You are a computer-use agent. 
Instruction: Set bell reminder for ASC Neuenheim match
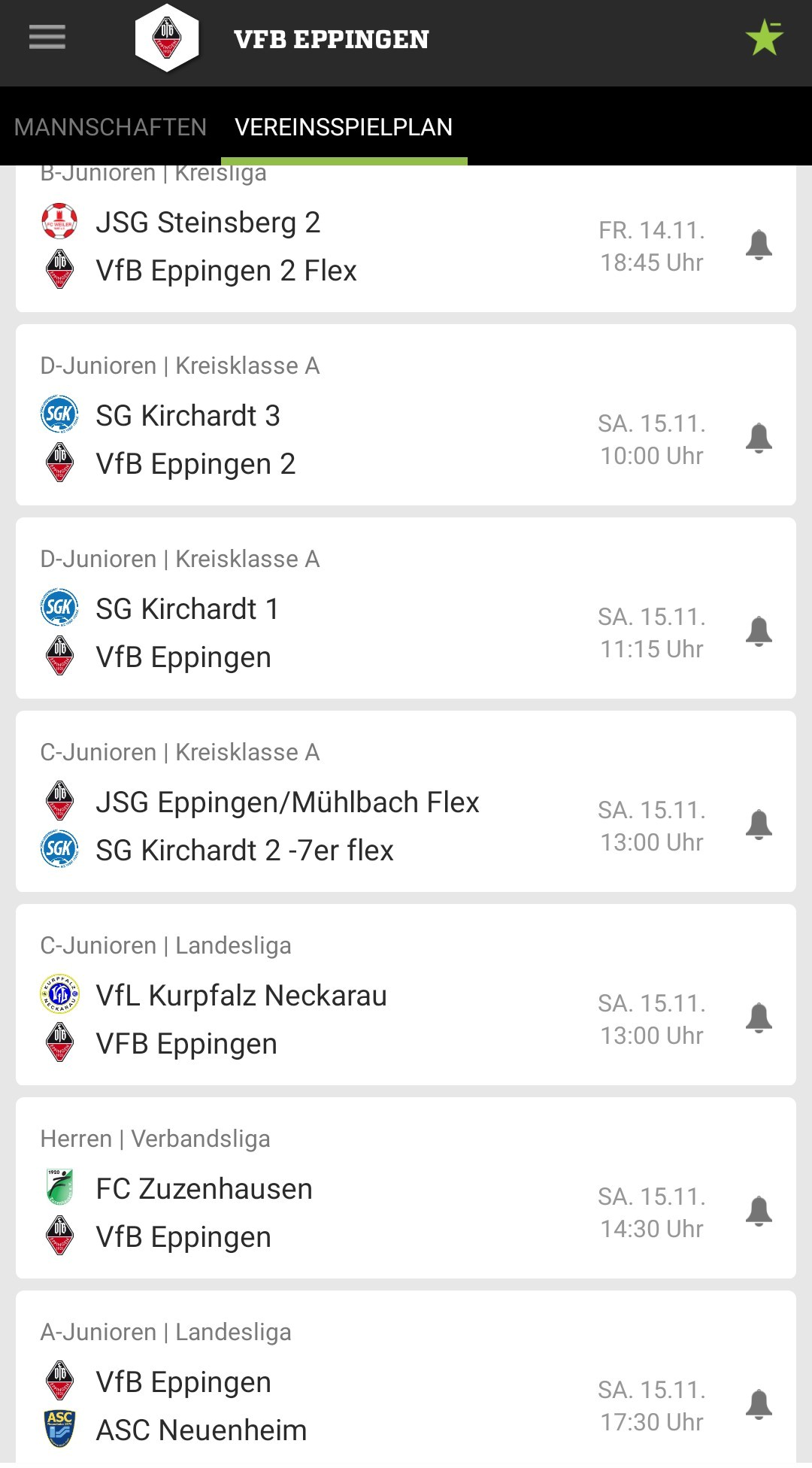[x=759, y=1405]
